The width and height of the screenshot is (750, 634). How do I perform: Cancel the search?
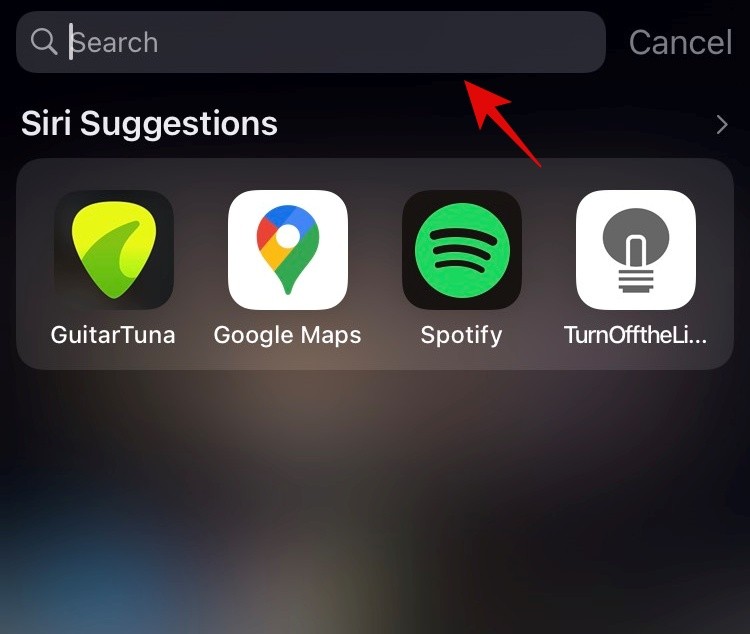point(680,42)
